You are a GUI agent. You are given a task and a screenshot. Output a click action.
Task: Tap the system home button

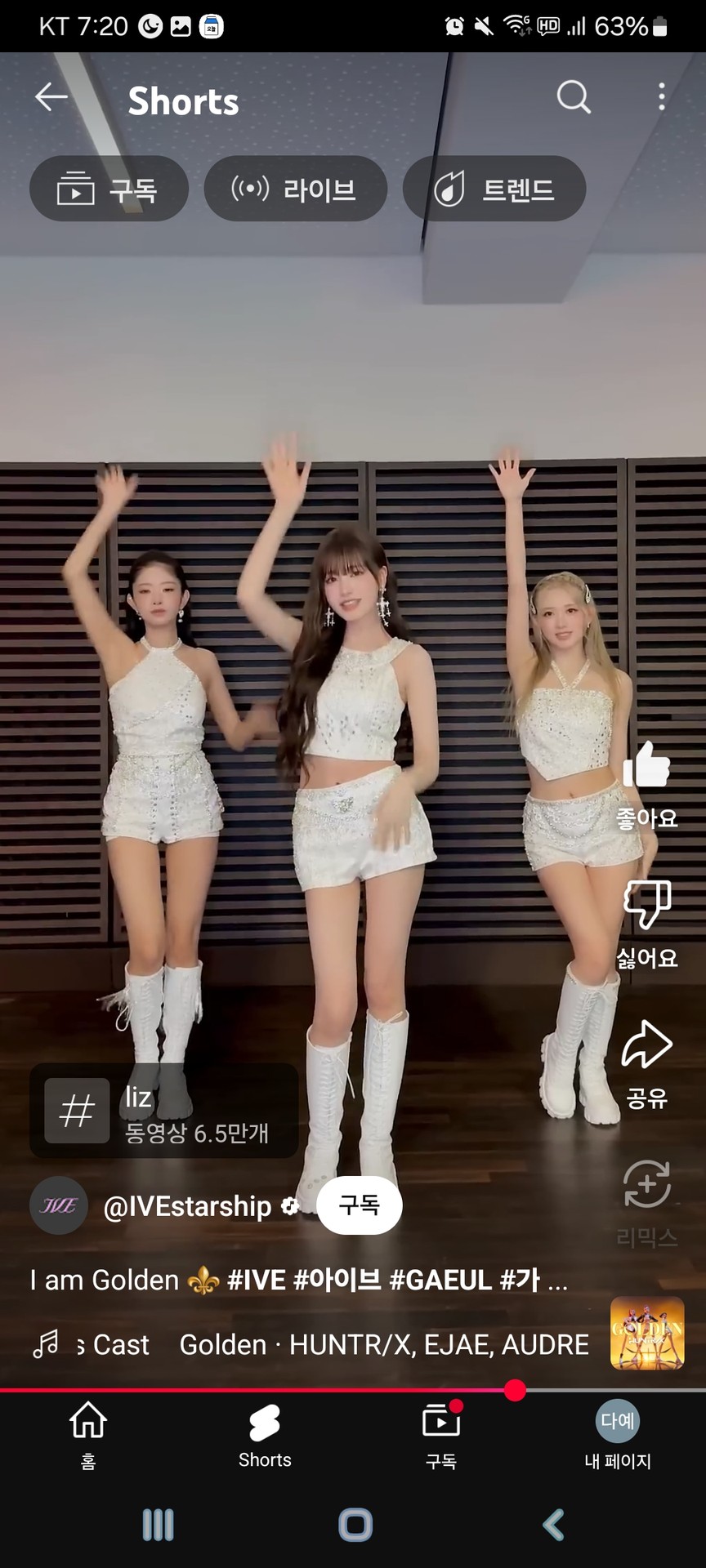tap(355, 1525)
